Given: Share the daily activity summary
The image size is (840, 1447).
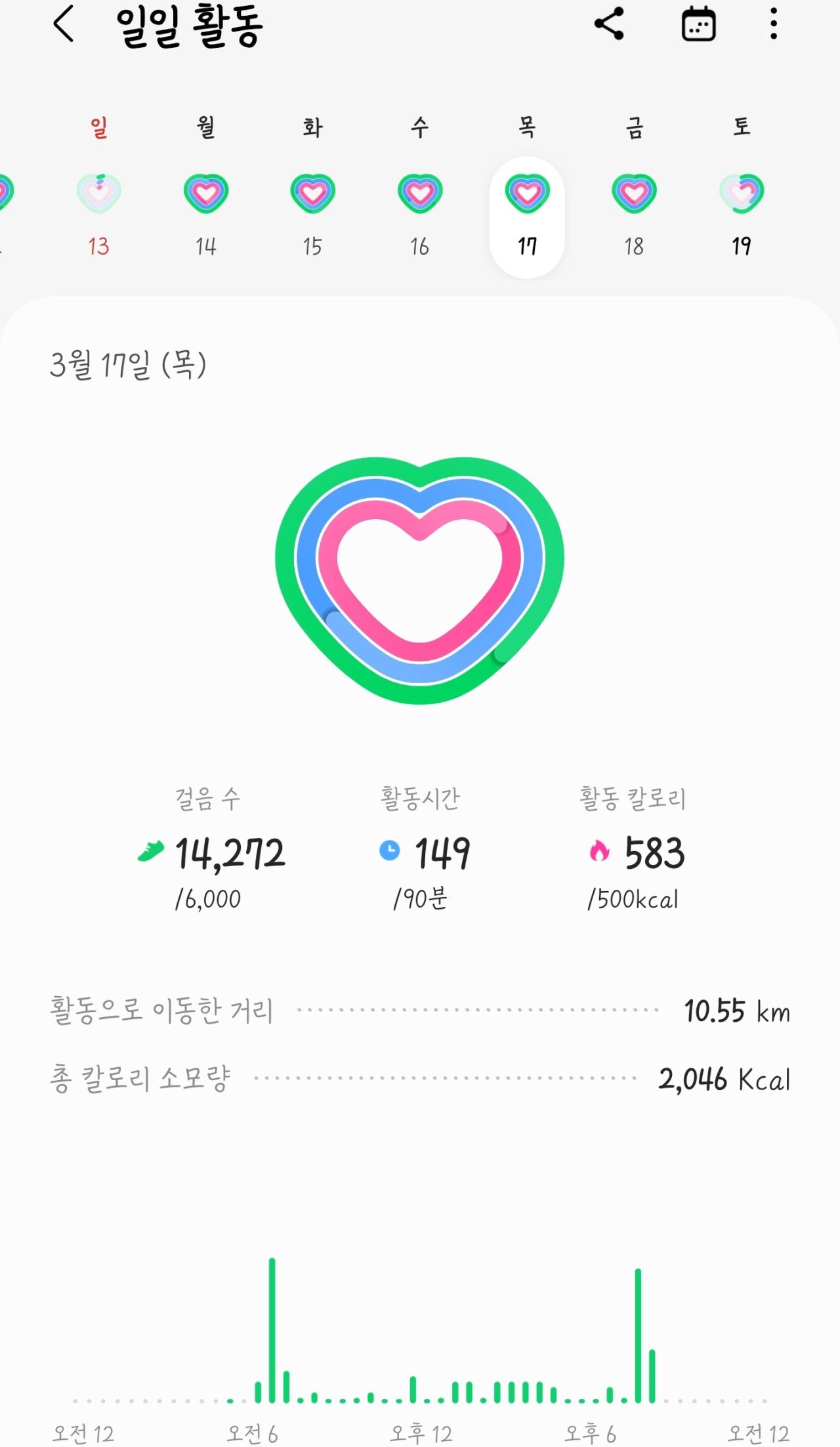Looking at the screenshot, I should [609, 24].
